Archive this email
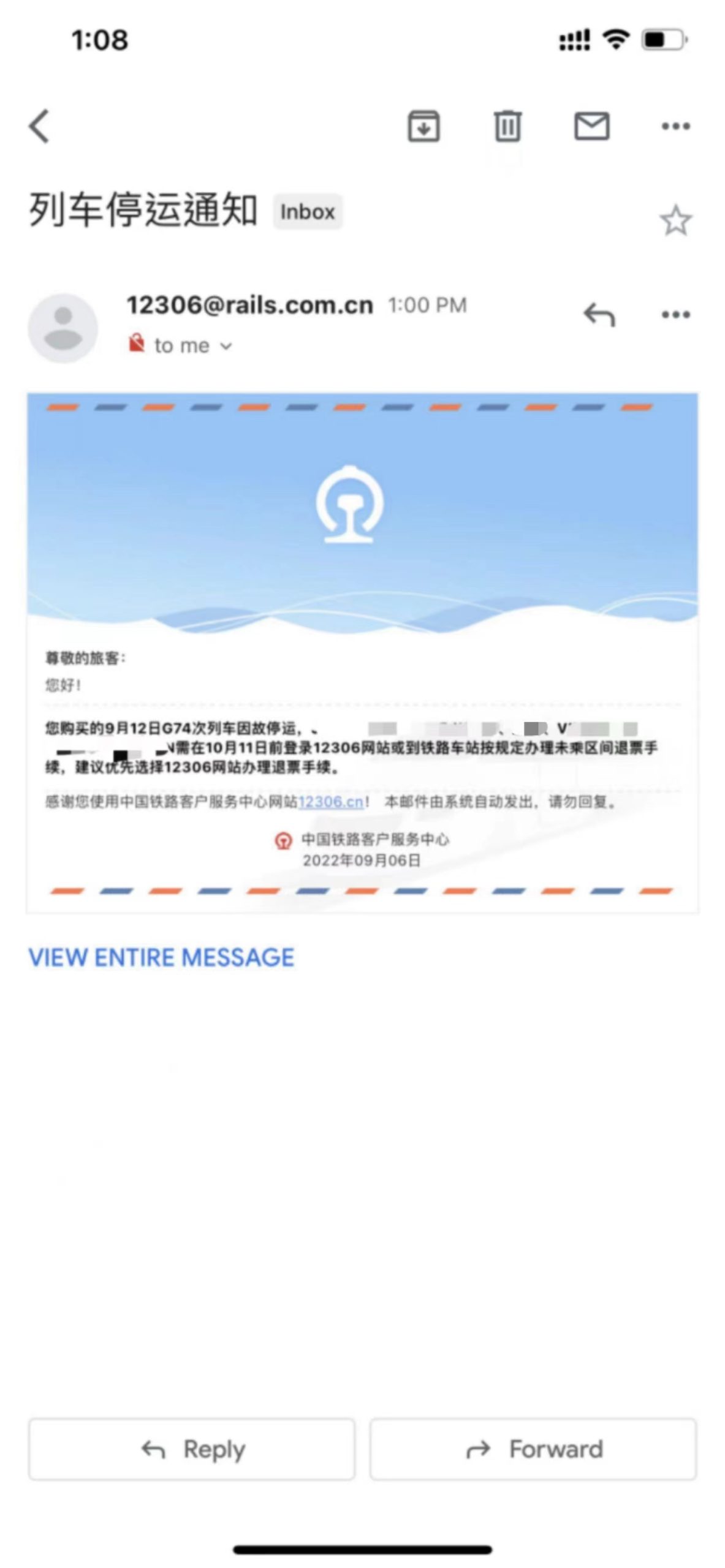 pyautogui.click(x=423, y=126)
